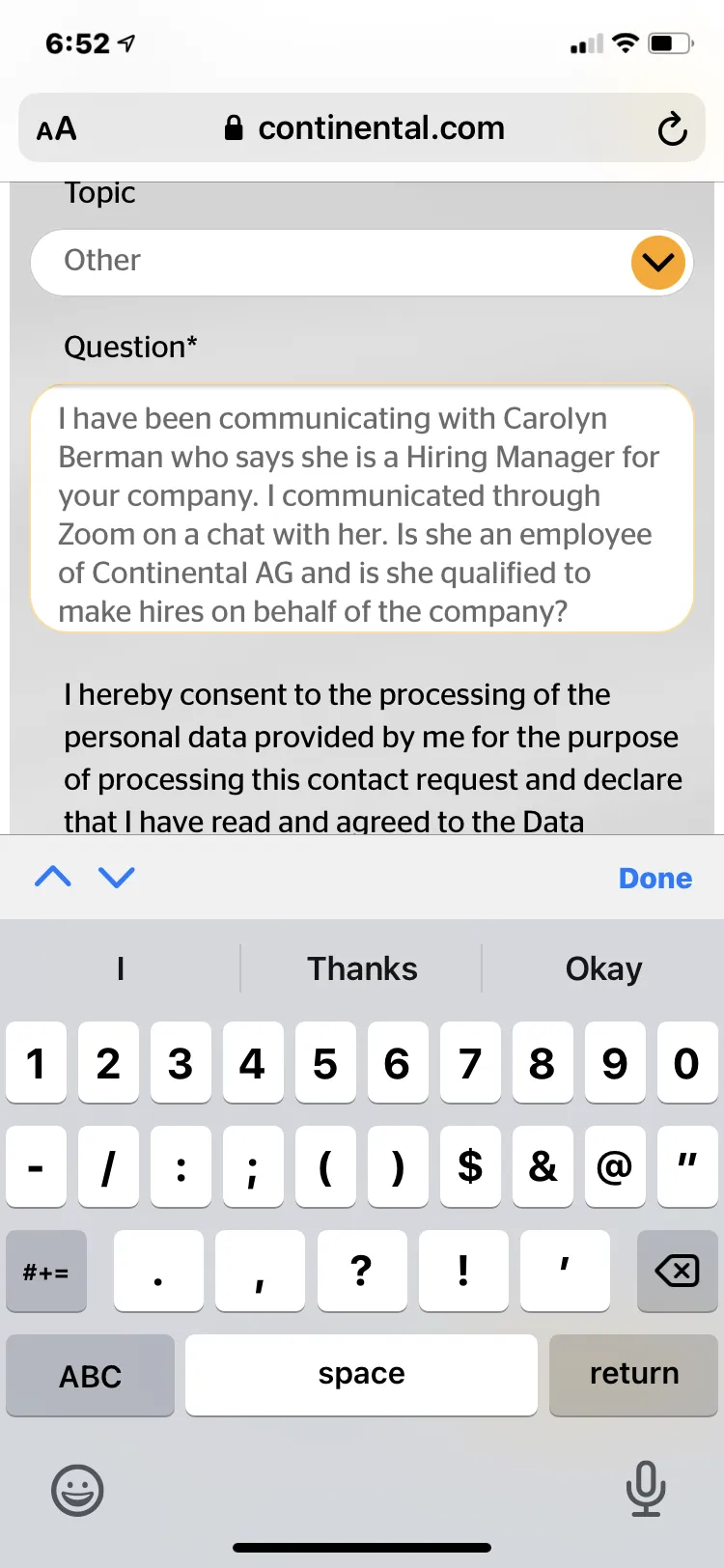Delete a character with the backspace key
The height and width of the screenshot is (1568, 724).
point(677,1271)
